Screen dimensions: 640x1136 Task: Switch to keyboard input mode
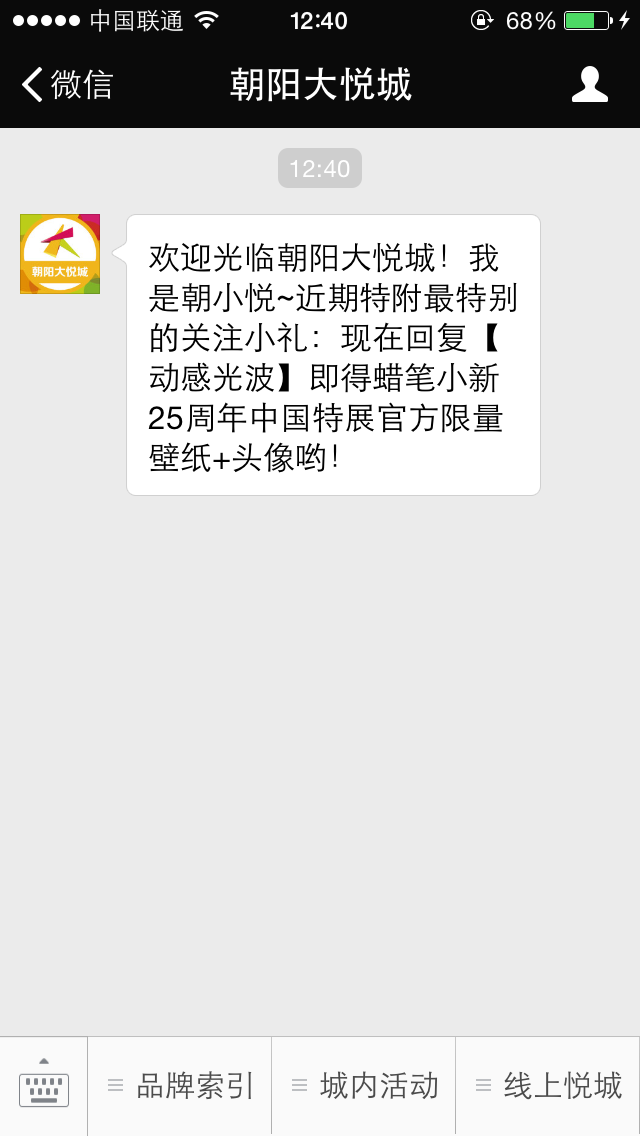tap(44, 1085)
